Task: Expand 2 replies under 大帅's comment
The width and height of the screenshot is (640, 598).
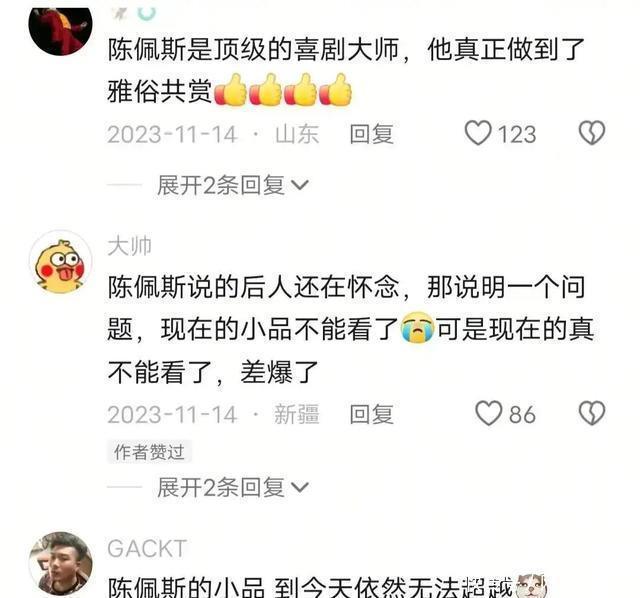Action: click(232, 487)
